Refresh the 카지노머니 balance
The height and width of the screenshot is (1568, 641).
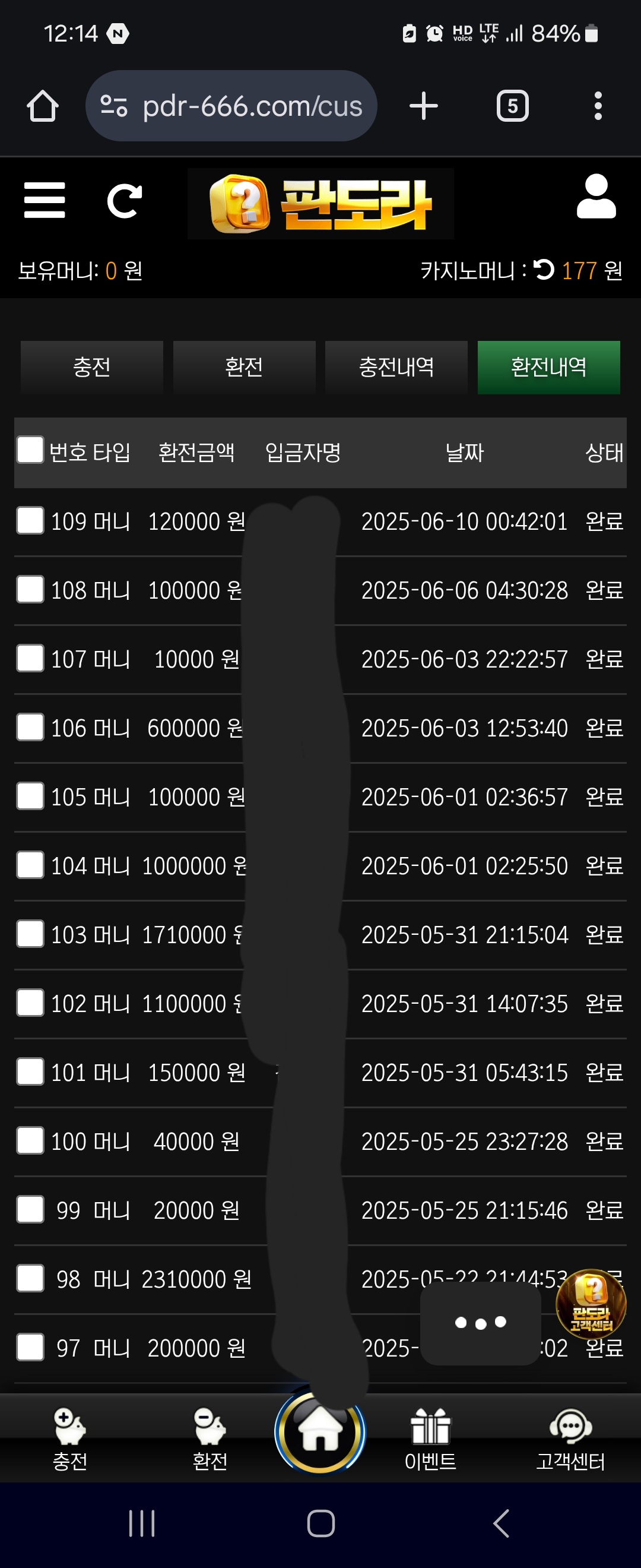point(544,269)
